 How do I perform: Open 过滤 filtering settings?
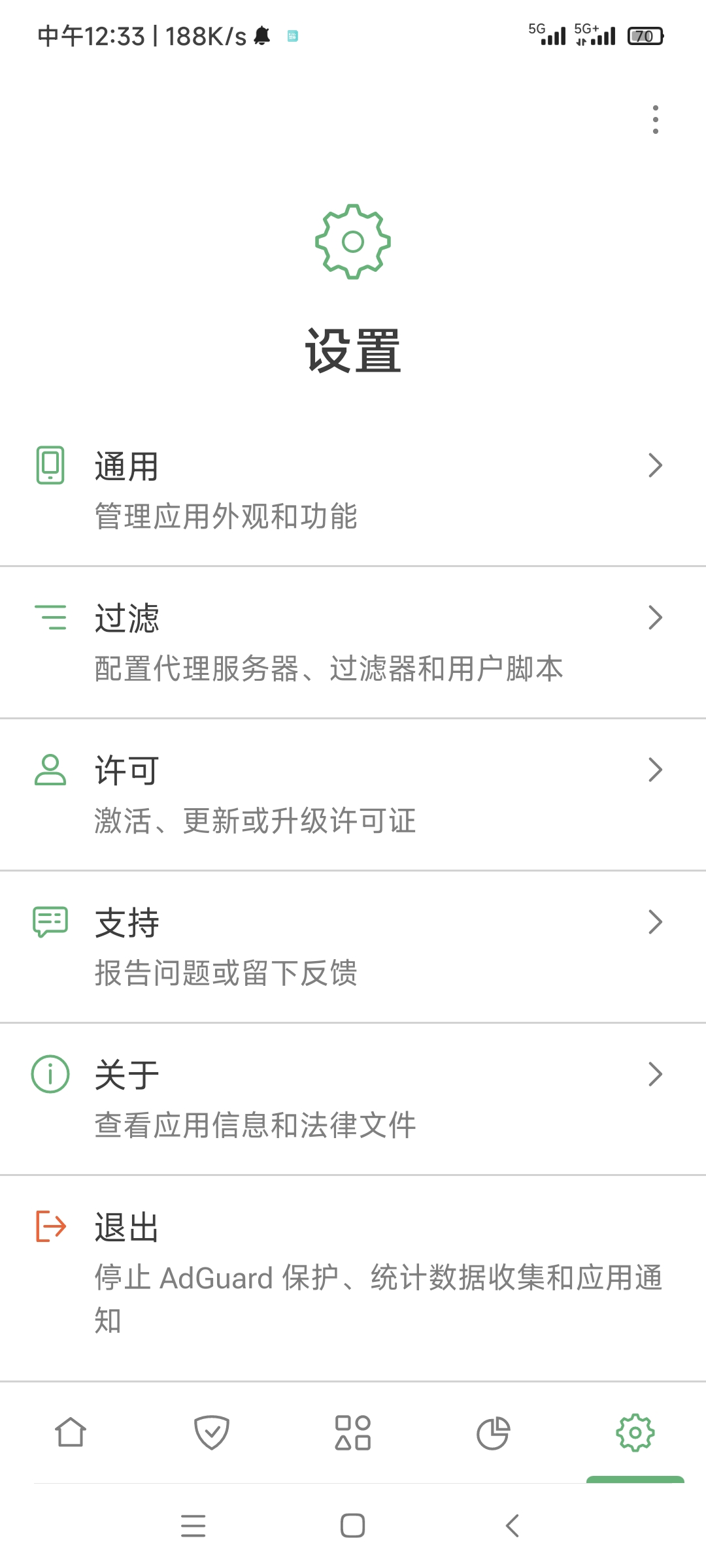point(353,642)
